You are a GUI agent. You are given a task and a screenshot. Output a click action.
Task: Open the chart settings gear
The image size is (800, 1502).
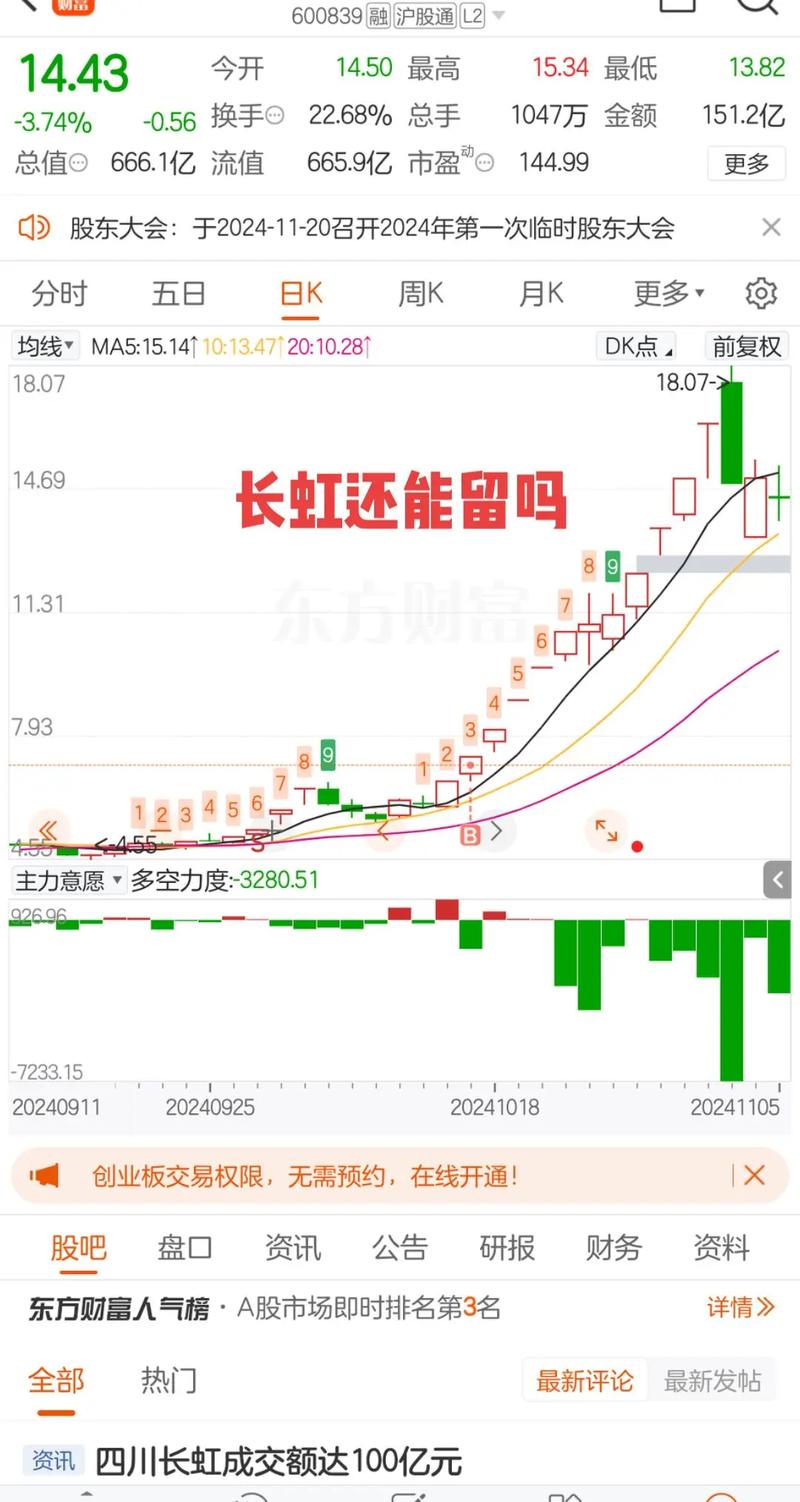761,293
